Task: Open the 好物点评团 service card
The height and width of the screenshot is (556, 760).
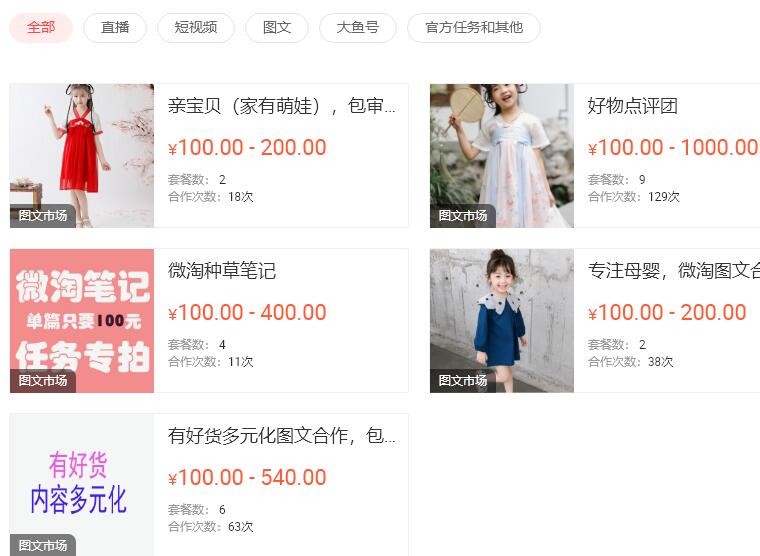Action: point(633,106)
